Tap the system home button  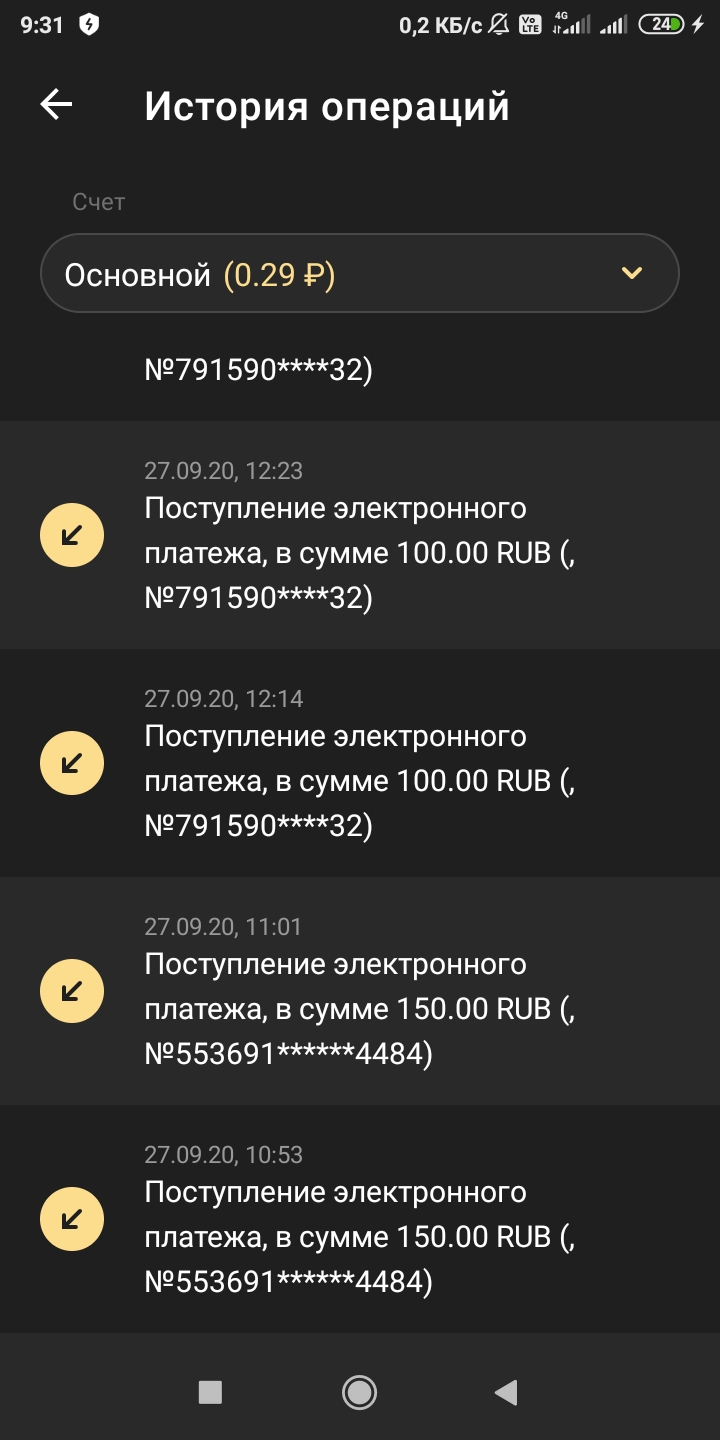tap(359, 1392)
